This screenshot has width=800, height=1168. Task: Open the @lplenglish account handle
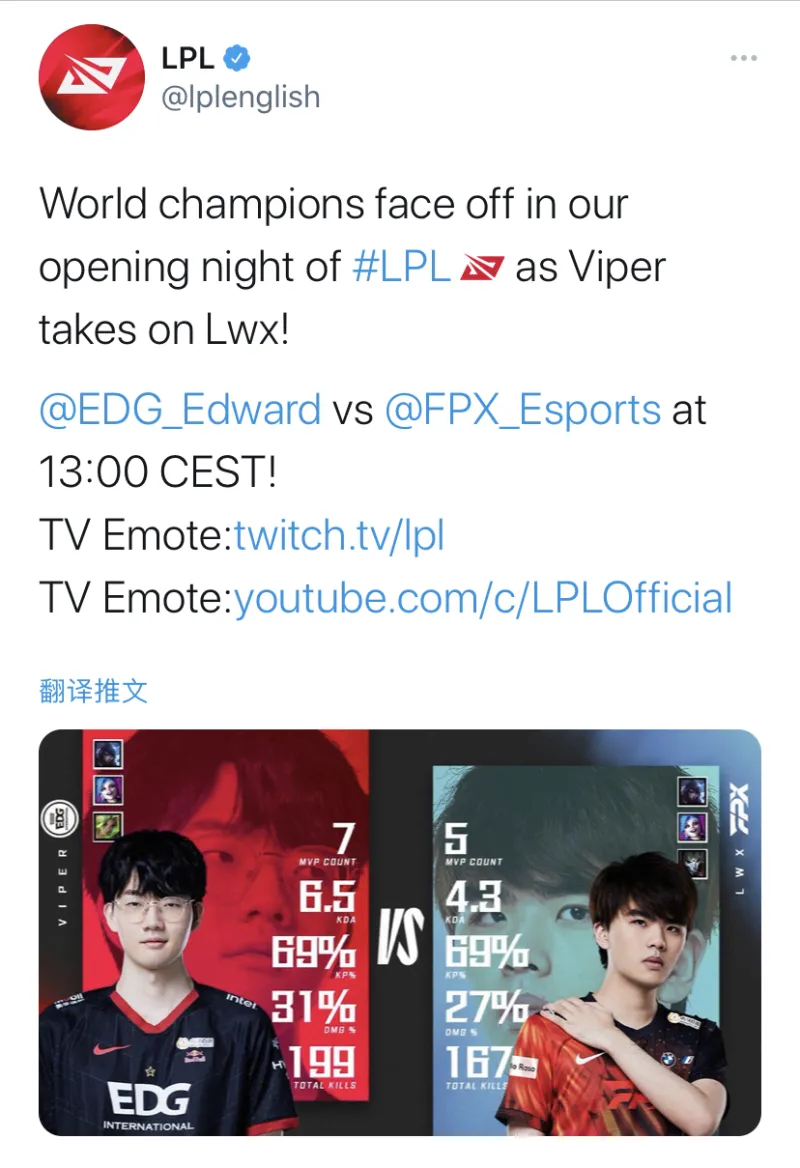240,97
